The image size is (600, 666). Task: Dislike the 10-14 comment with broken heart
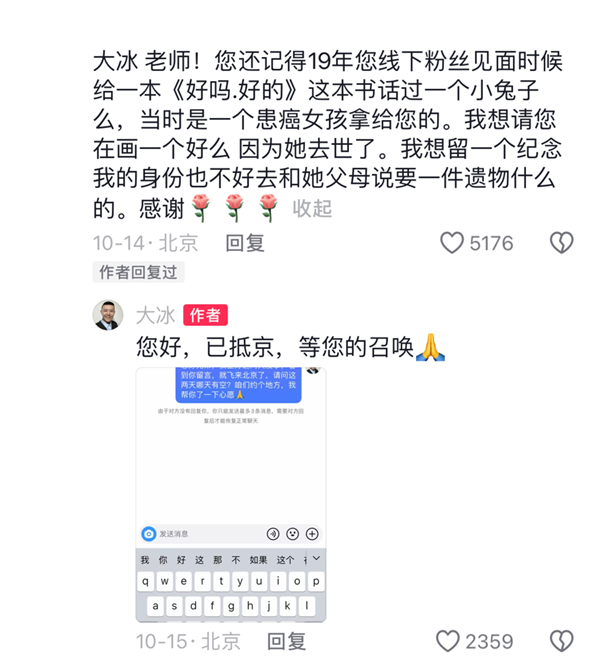(562, 243)
